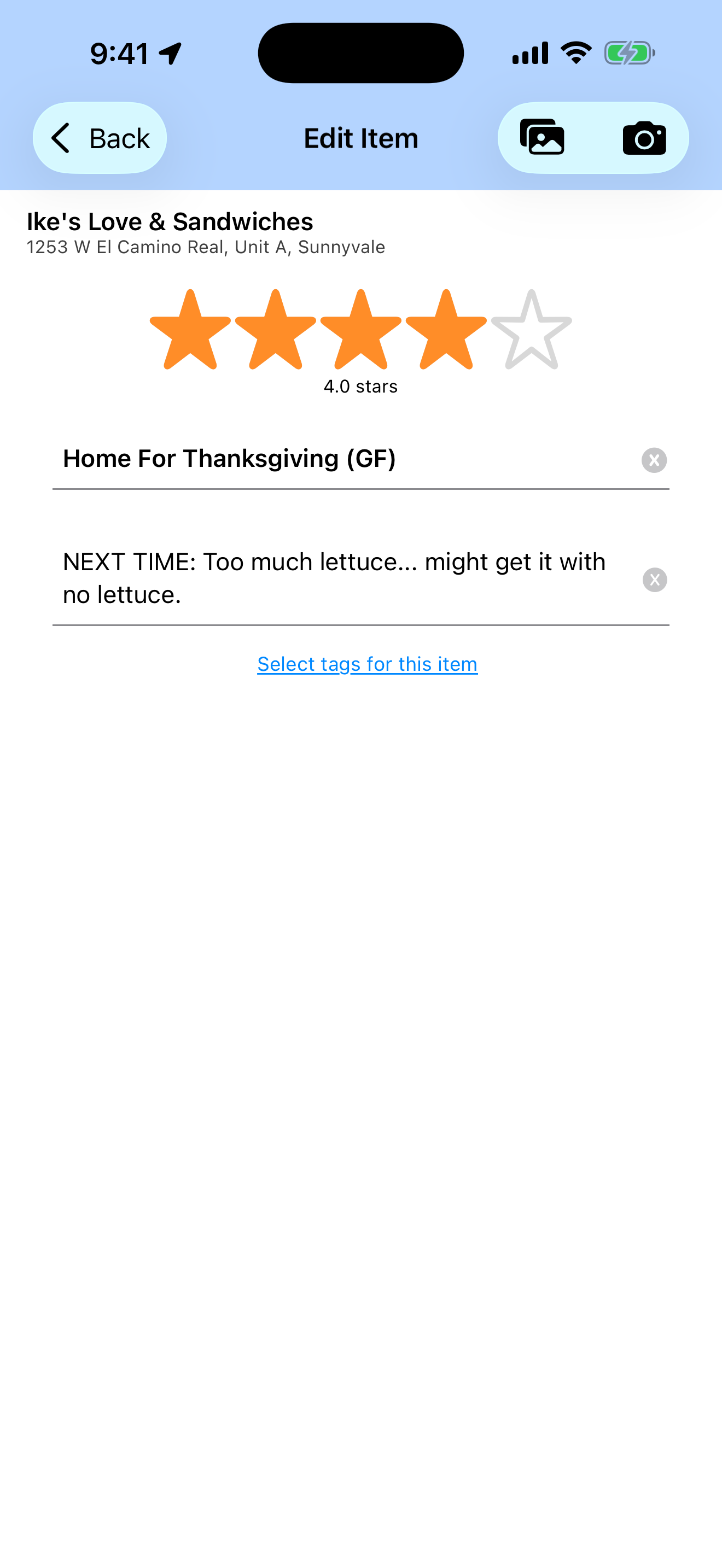This screenshot has height=1568, width=722.
Task: Open Select tags for this item
Action: coord(367,664)
